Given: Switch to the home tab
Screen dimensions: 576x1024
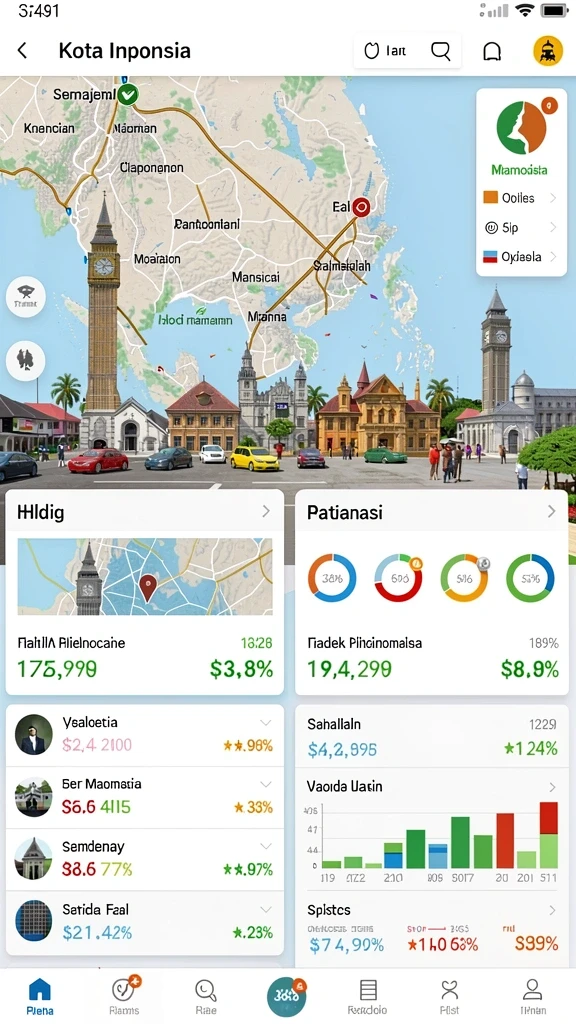Looking at the screenshot, I should coord(40,997).
